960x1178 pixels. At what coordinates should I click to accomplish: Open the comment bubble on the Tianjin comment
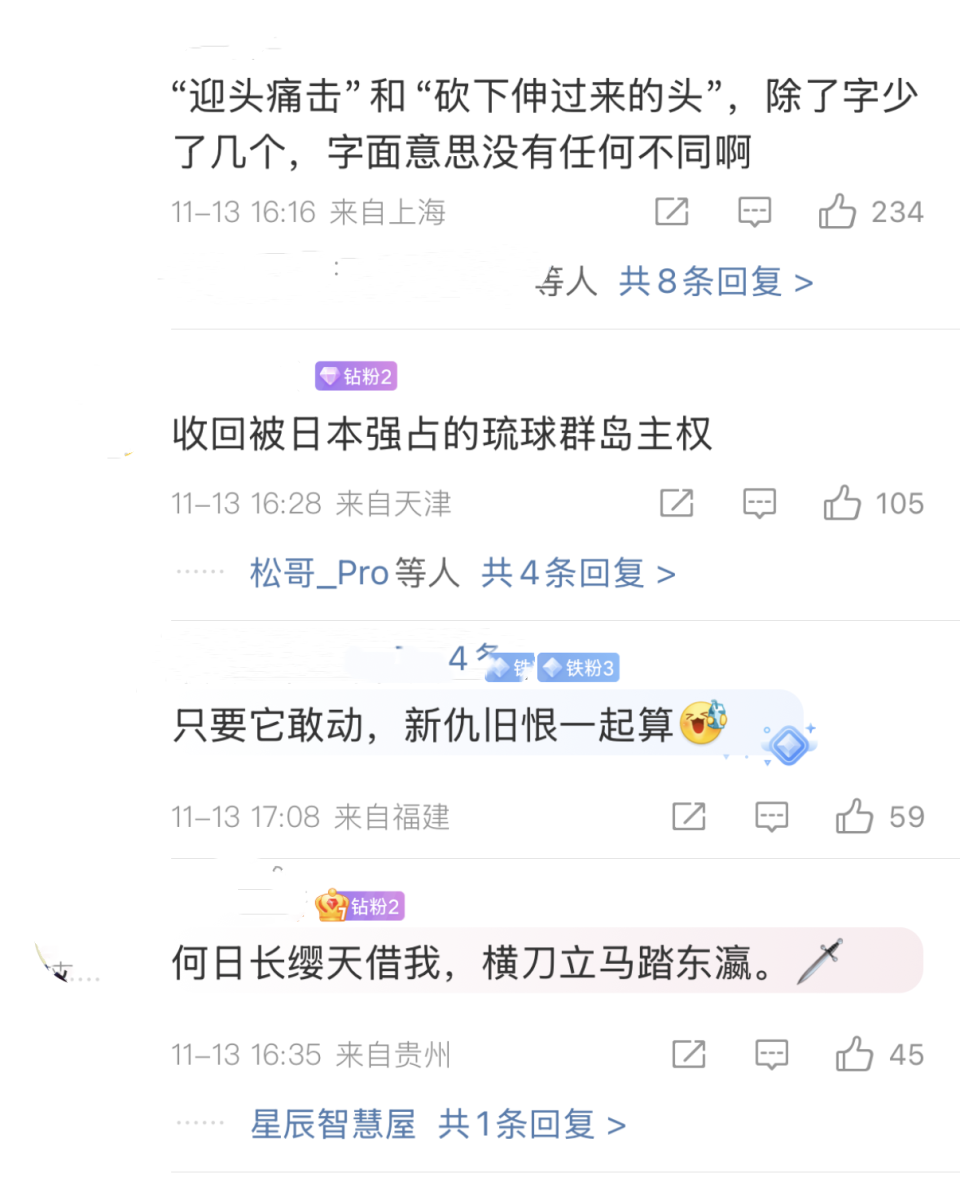click(759, 504)
